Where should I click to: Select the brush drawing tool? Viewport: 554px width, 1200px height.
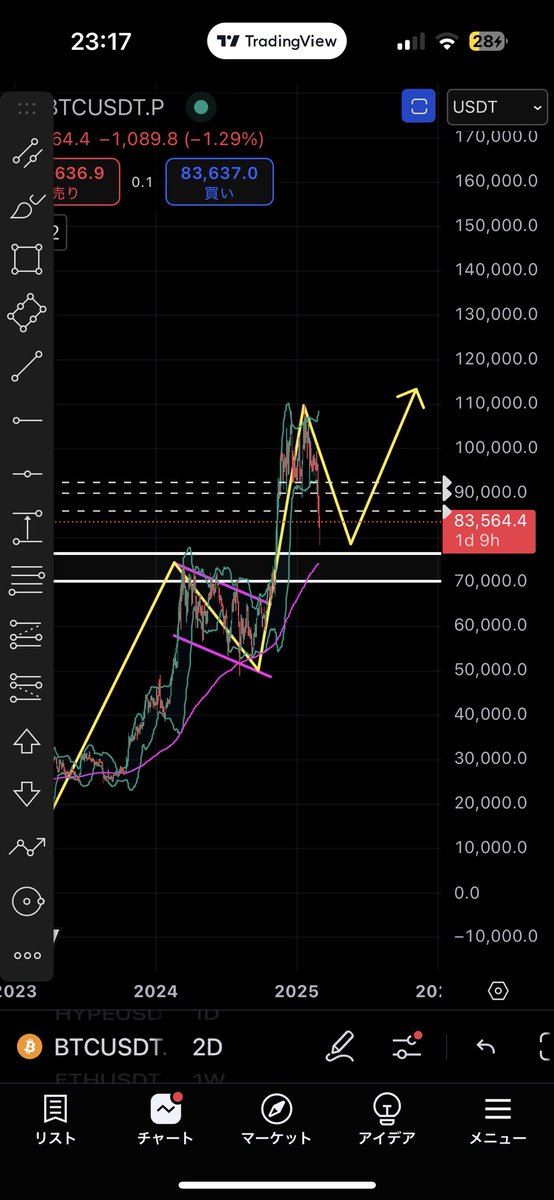click(27, 206)
